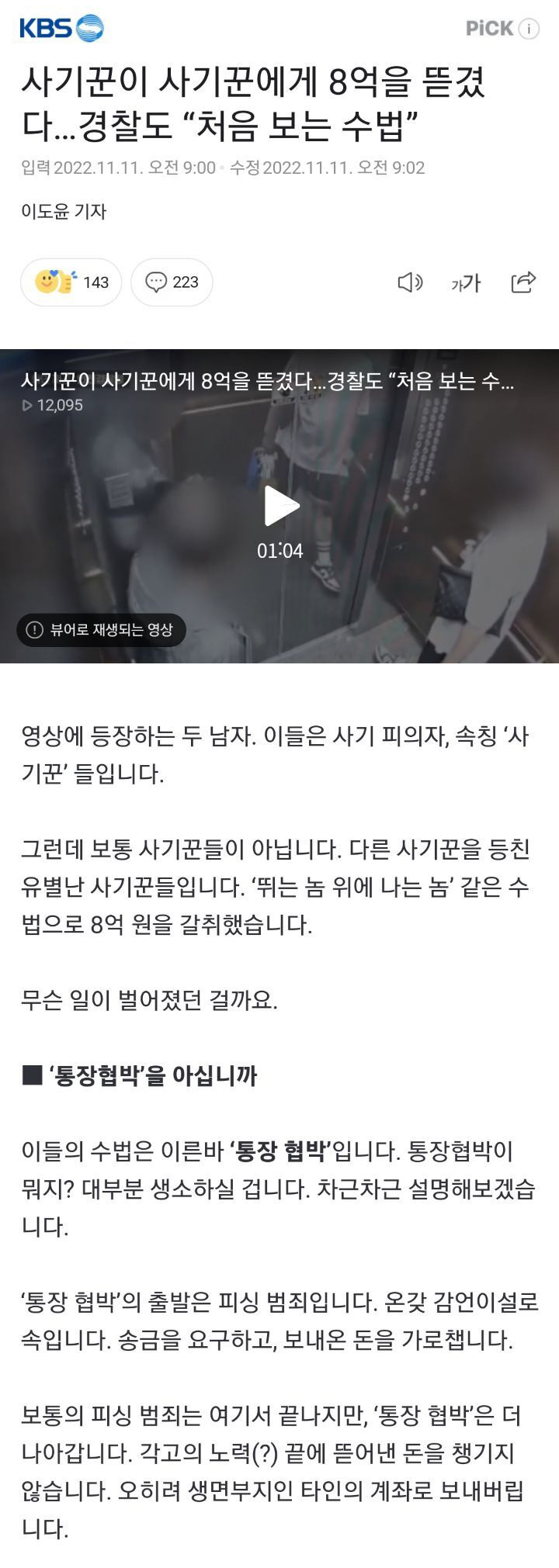Screen dimensions: 559x1568
Task: Share this article
Action: (523, 282)
